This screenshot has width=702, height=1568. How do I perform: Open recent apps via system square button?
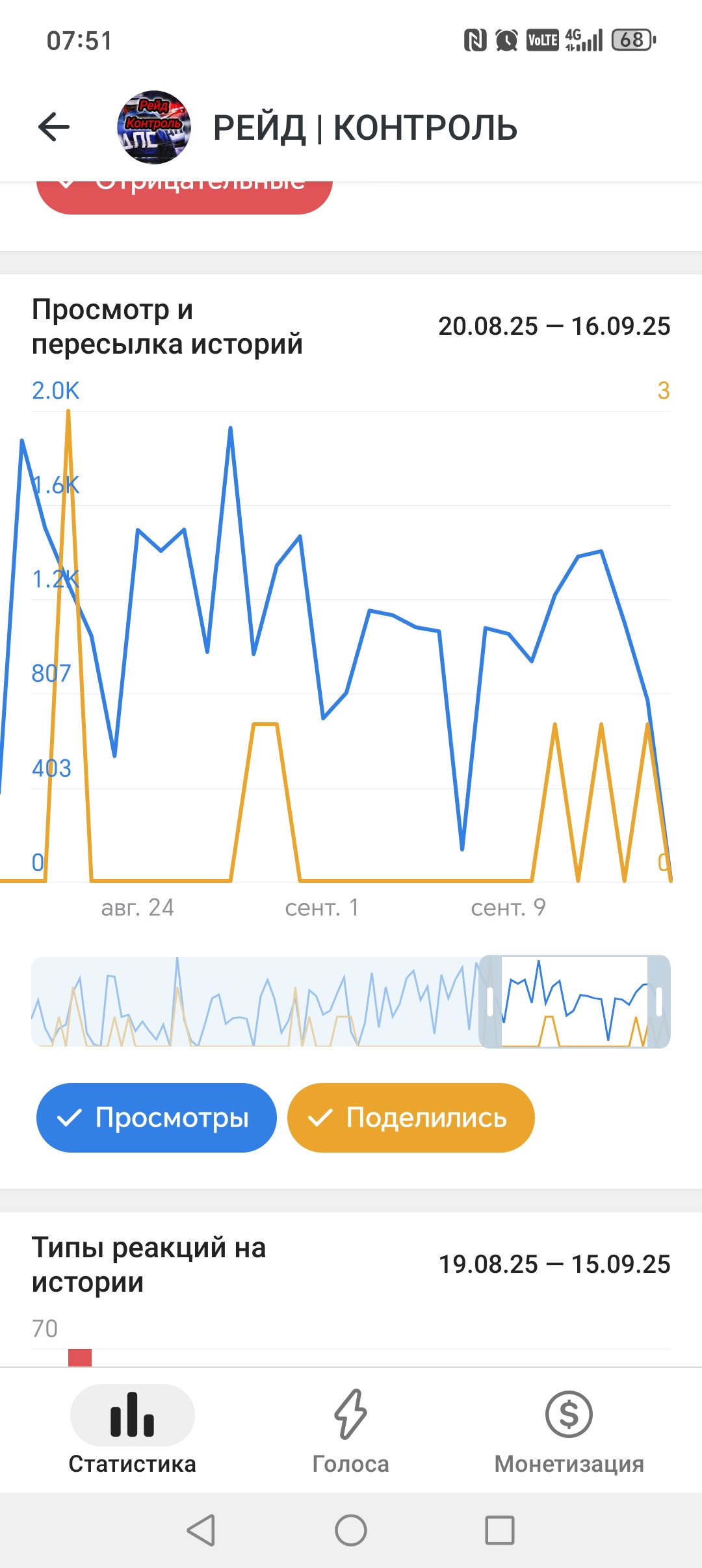500,1530
